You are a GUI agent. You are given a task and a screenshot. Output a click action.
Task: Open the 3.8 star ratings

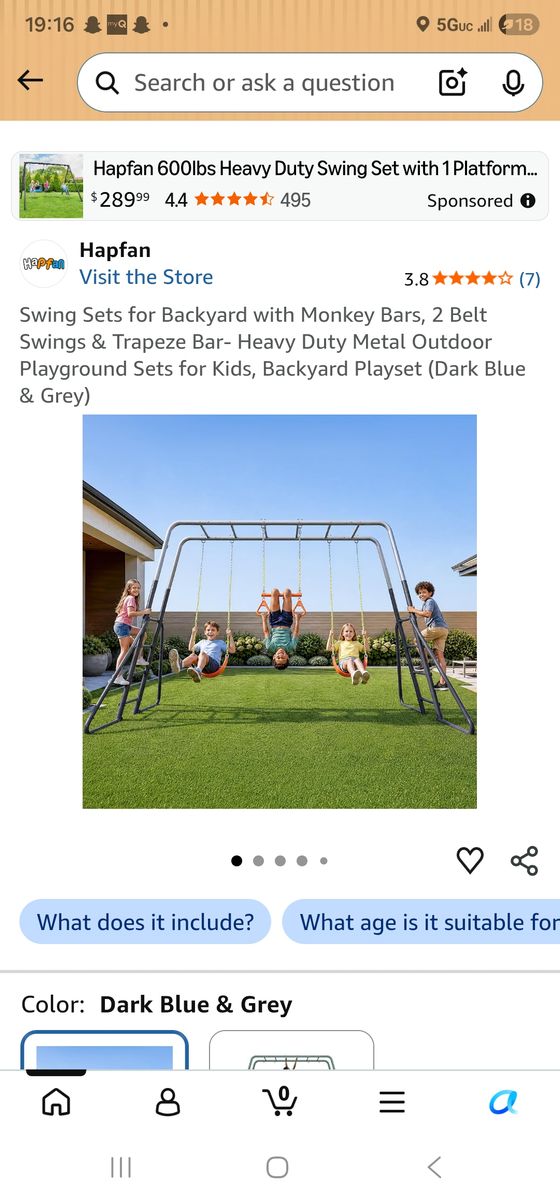tap(472, 278)
